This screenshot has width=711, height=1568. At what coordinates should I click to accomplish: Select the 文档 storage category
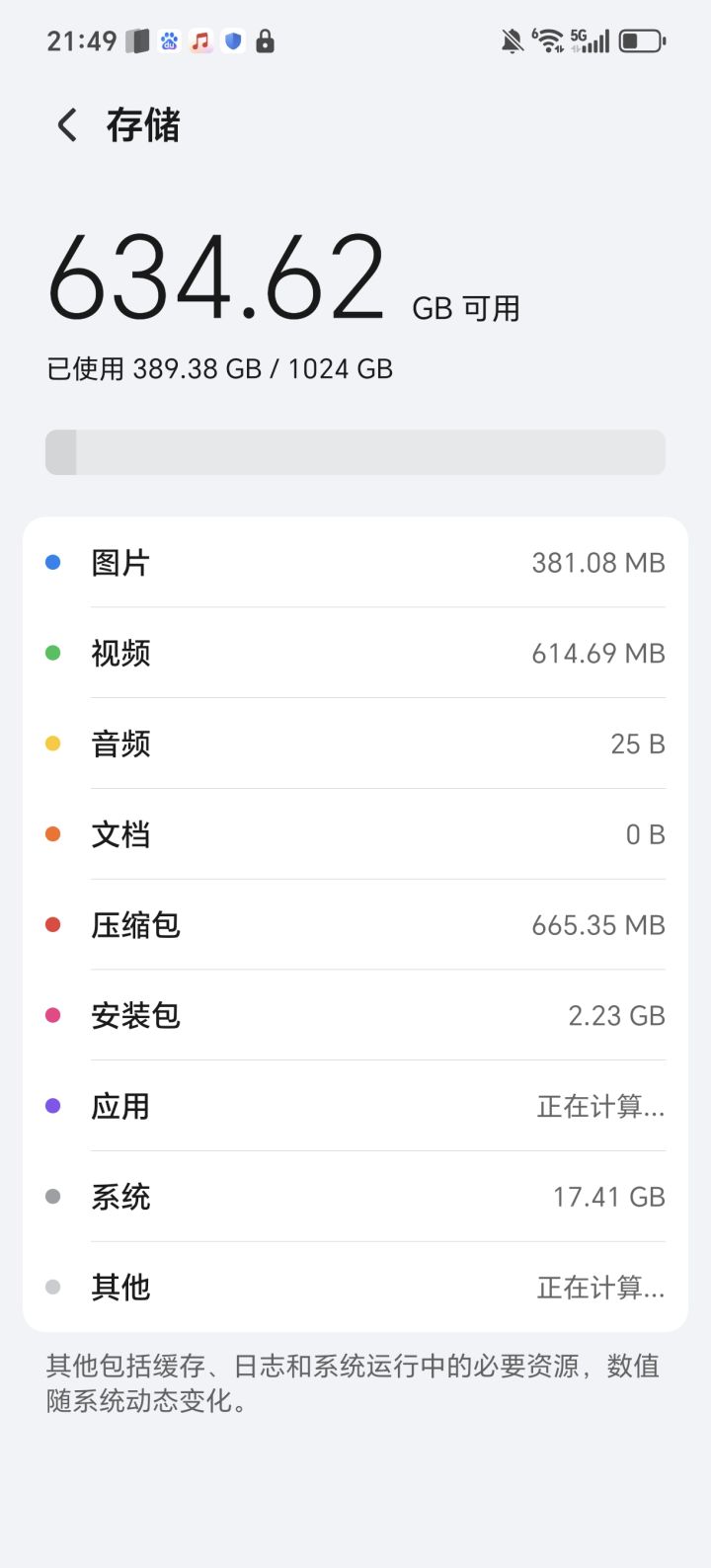tap(355, 834)
